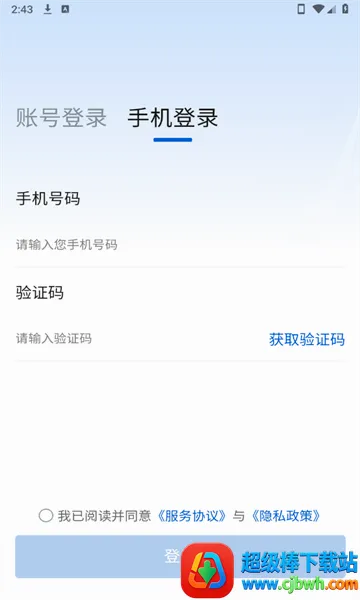Switch to the 账号登录 tab
Image resolution: width=360 pixels, height=600 pixels.
[x=61, y=117]
